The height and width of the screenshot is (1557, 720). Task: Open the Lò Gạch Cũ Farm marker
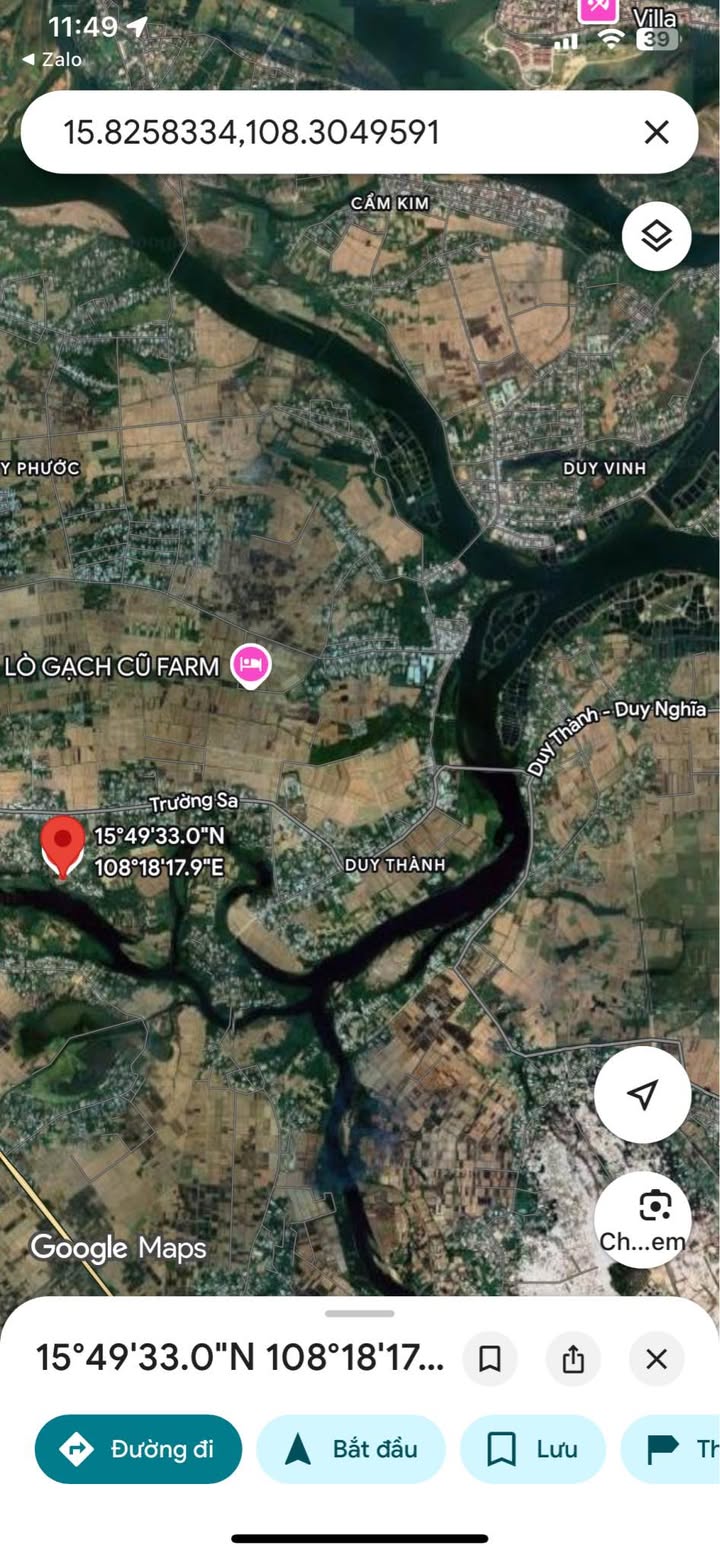tap(250, 665)
